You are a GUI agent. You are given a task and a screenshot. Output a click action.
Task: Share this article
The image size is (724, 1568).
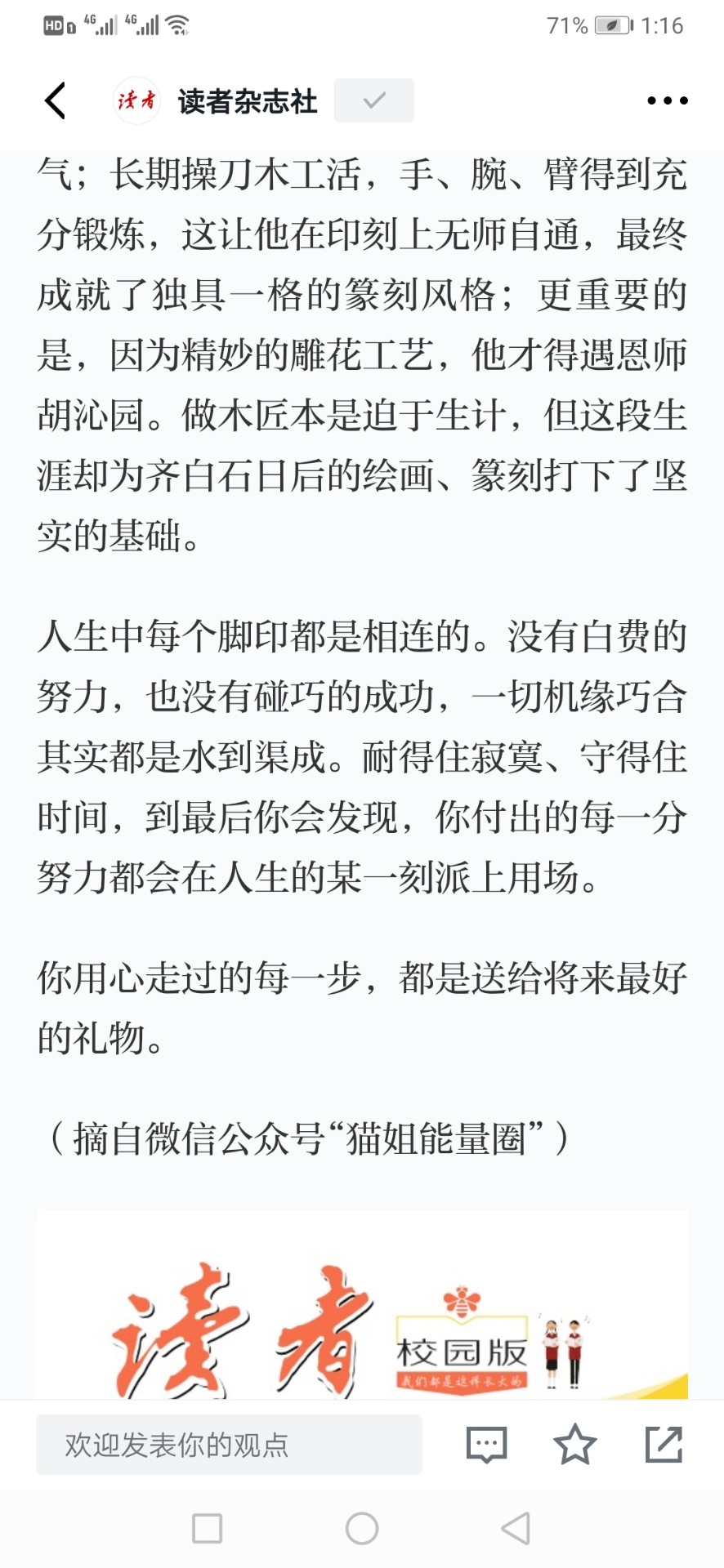[664, 1444]
